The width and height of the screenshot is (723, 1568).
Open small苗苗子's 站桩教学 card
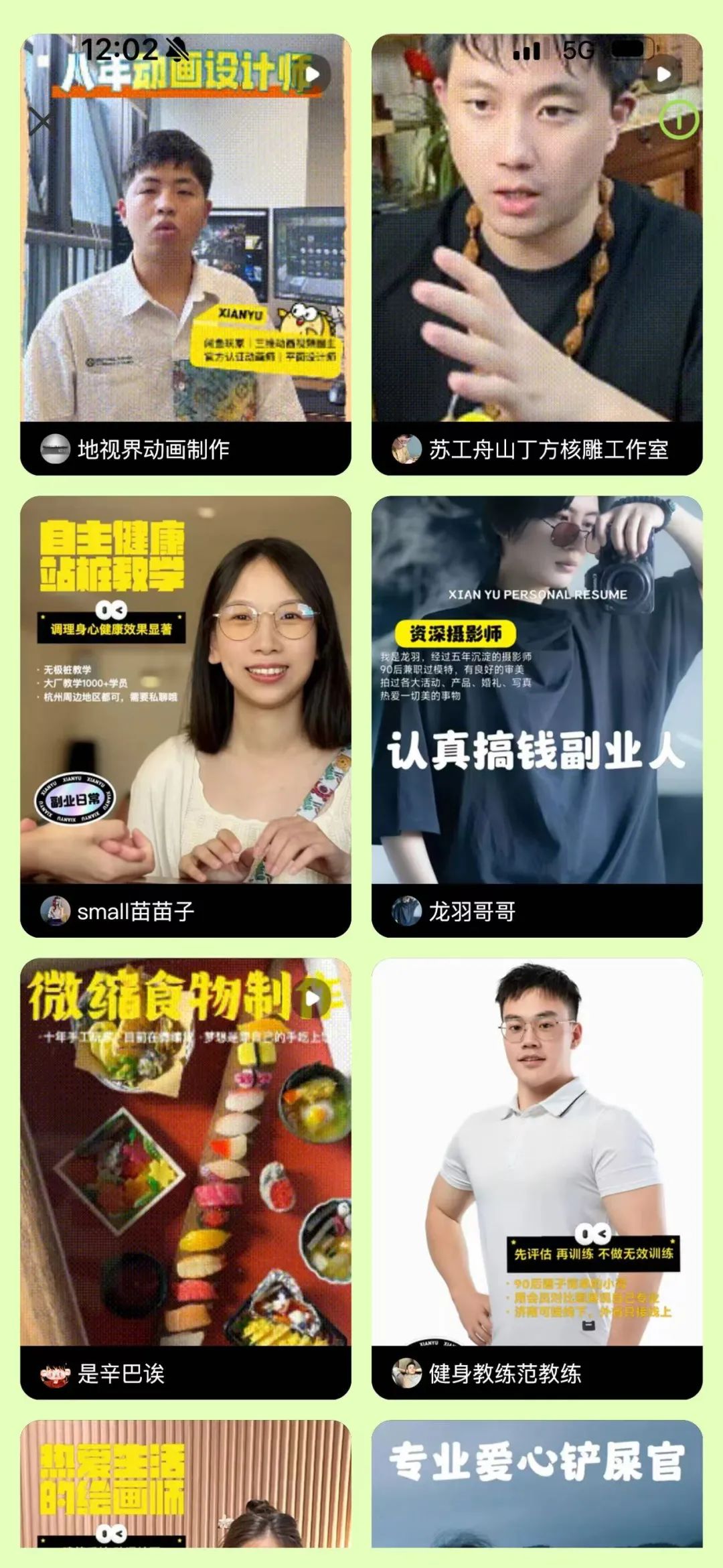click(185, 717)
